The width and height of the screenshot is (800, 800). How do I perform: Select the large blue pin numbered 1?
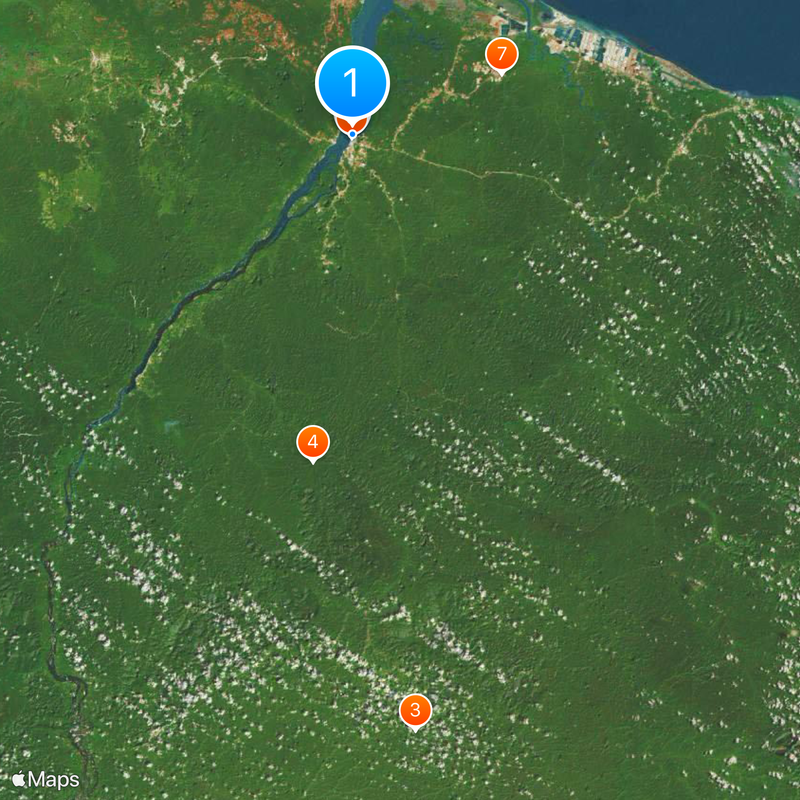(352, 84)
